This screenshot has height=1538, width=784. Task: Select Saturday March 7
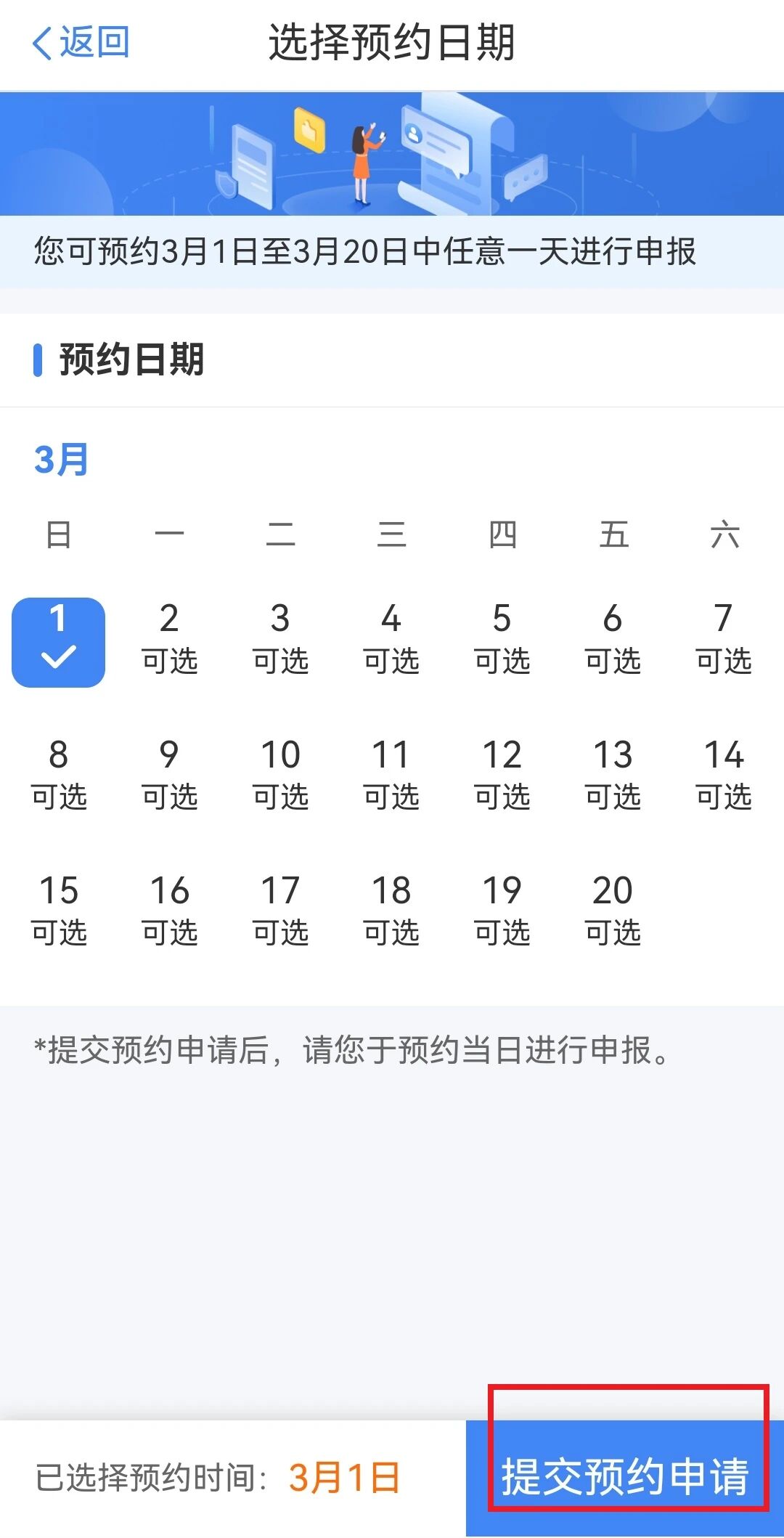click(x=723, y=639)
